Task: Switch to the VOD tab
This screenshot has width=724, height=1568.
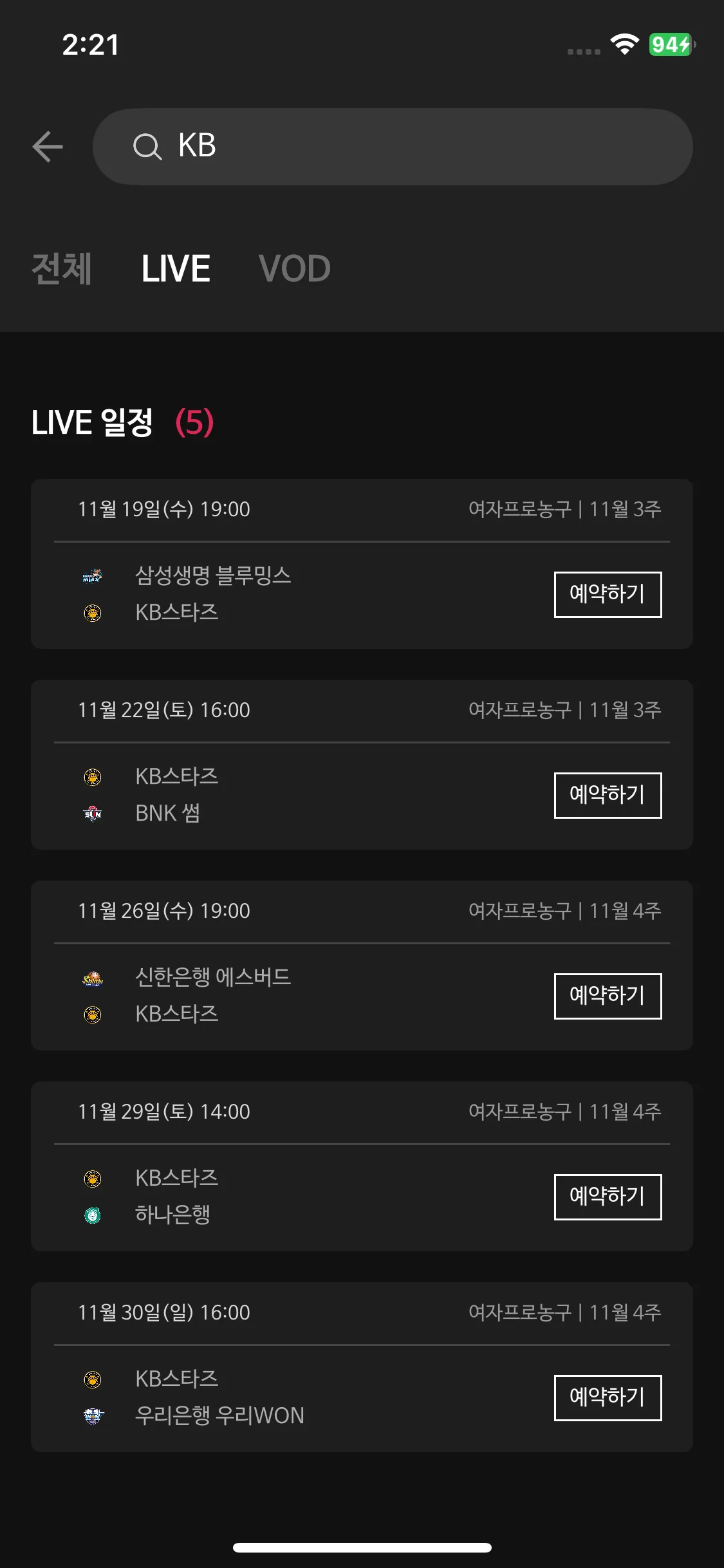Action: point(295,268)
